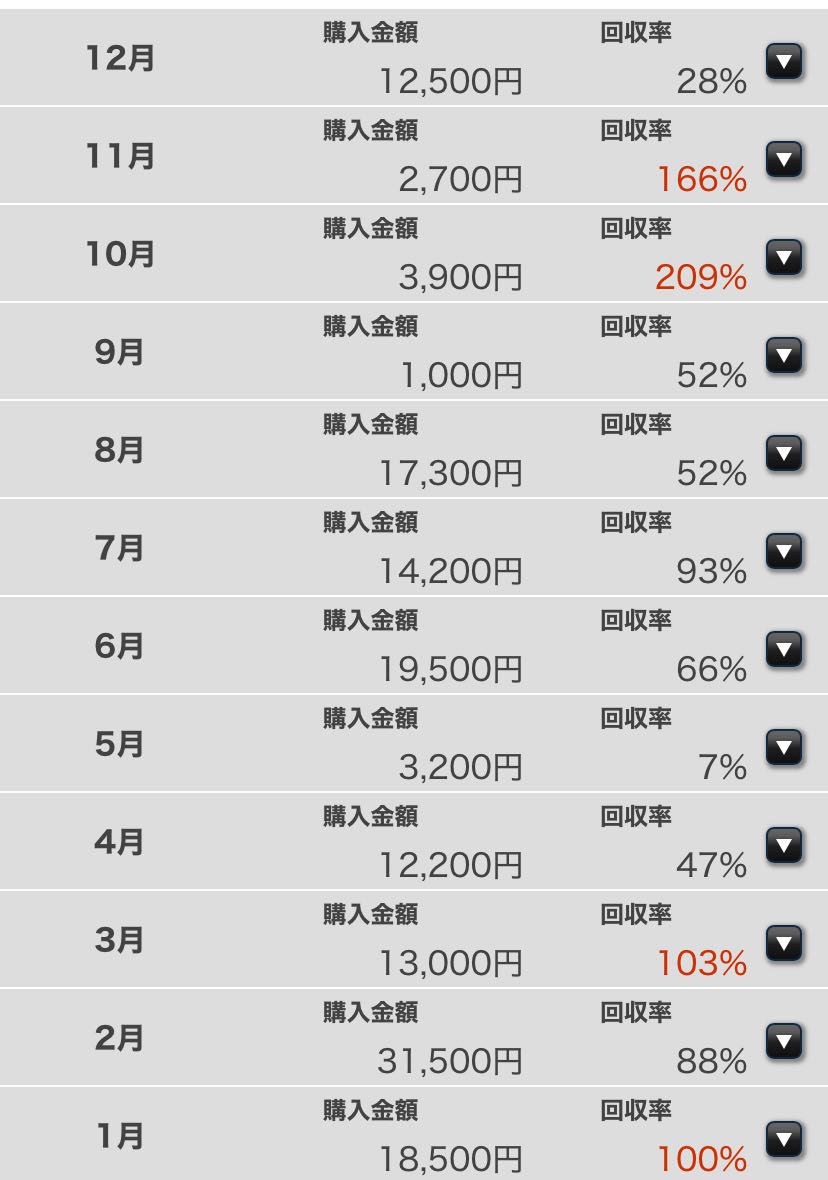Expand the 3月 row details
Image resolution: width=828 pixels, height=1180 pixels.
[784, 944]
